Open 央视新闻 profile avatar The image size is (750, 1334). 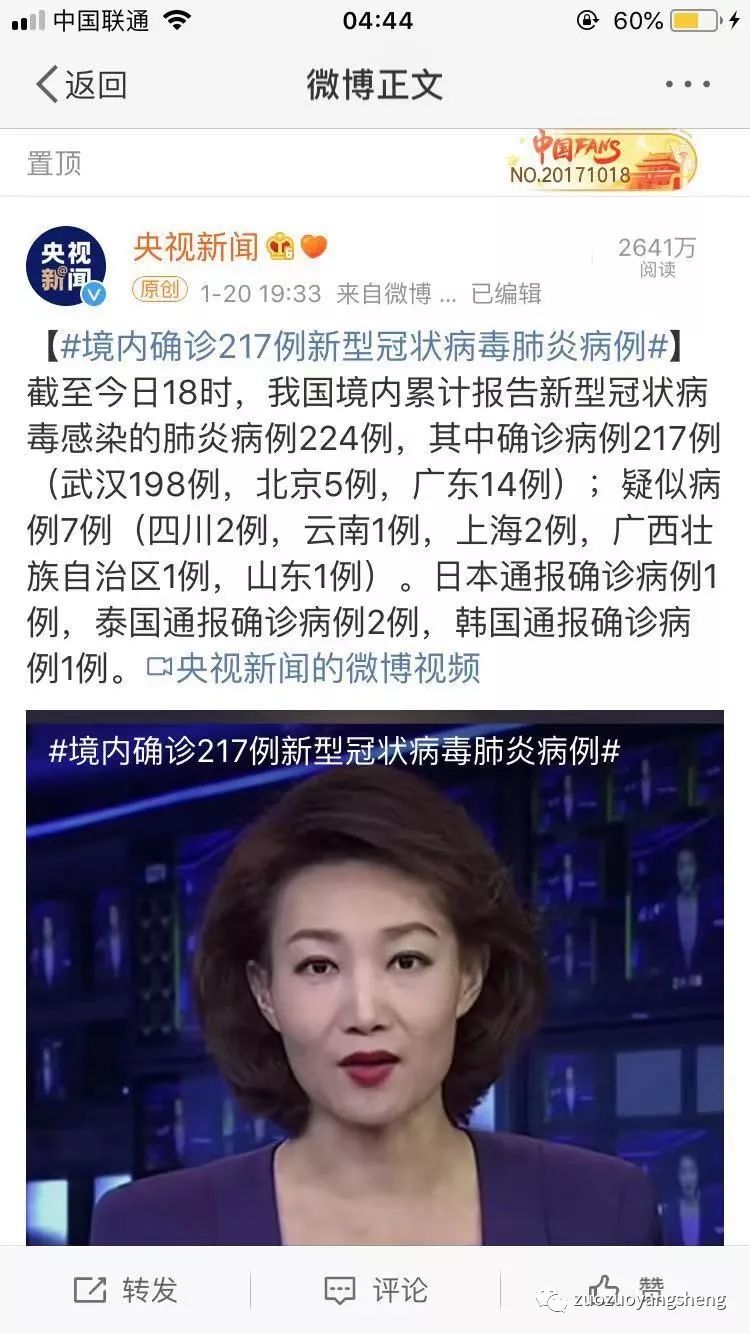coord(66,266)
